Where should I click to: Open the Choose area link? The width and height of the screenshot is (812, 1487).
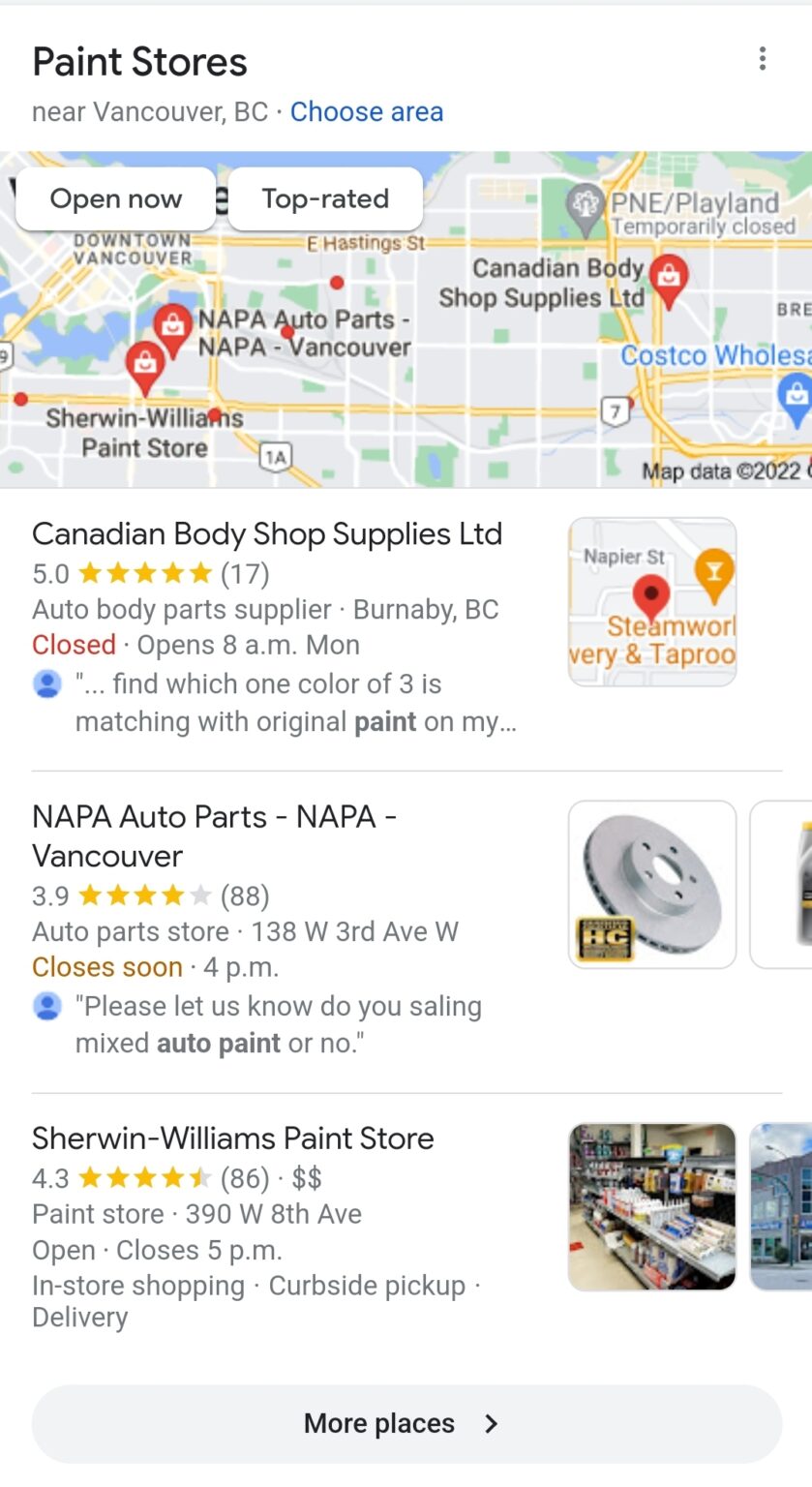(366, 112)
